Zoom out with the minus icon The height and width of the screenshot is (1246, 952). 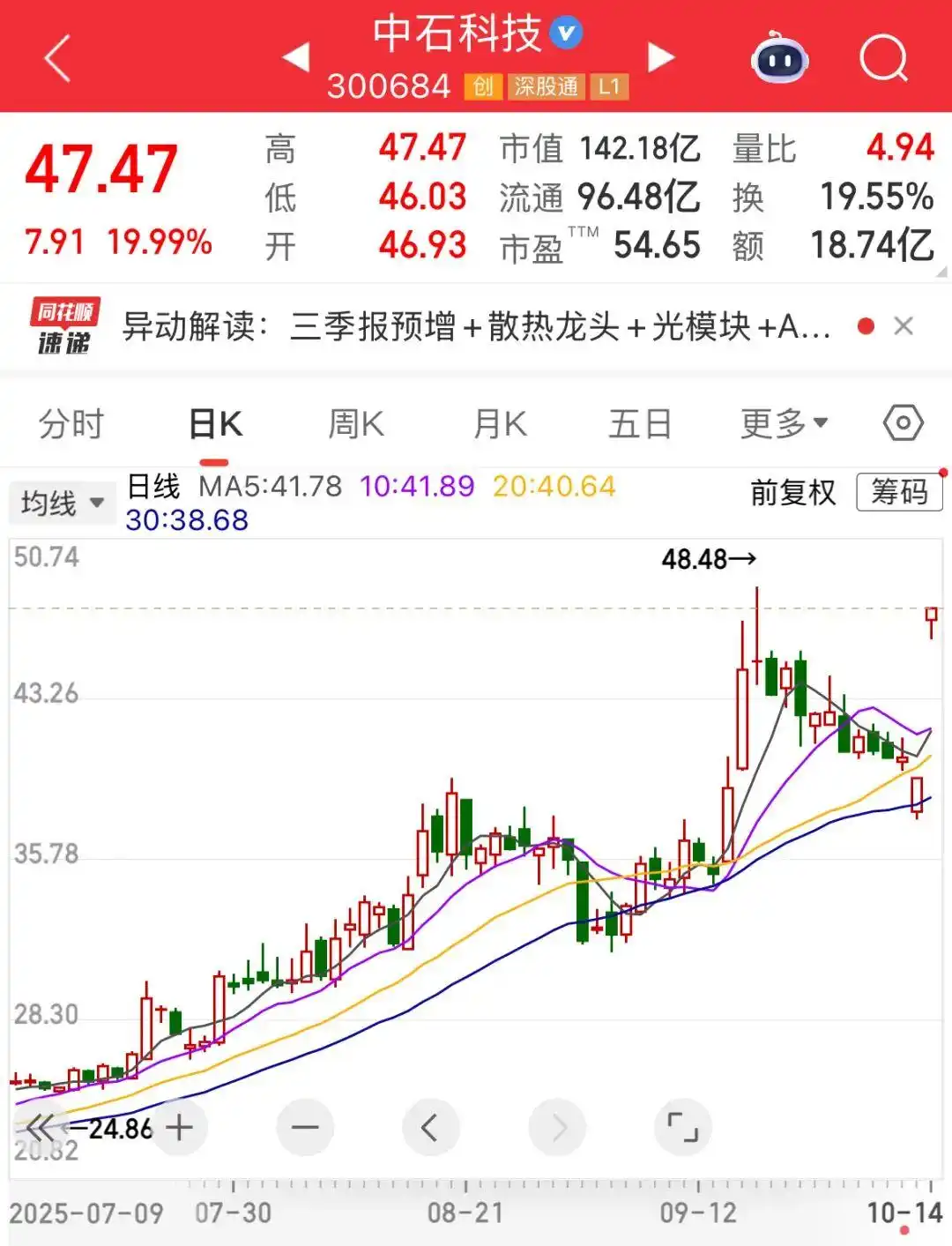pos(304,1126)
